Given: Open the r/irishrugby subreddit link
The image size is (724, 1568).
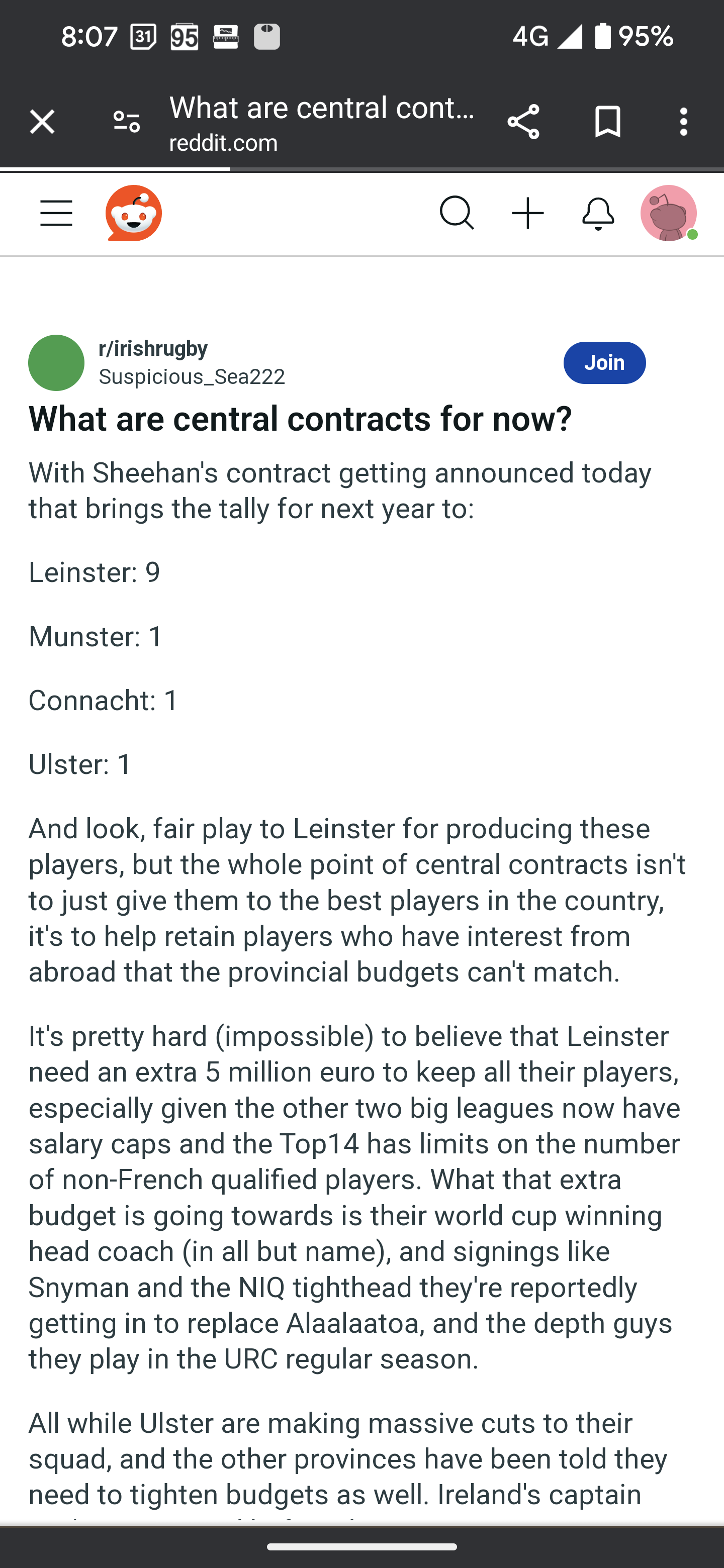Looking at the screenshot, I should click(153, 349).
